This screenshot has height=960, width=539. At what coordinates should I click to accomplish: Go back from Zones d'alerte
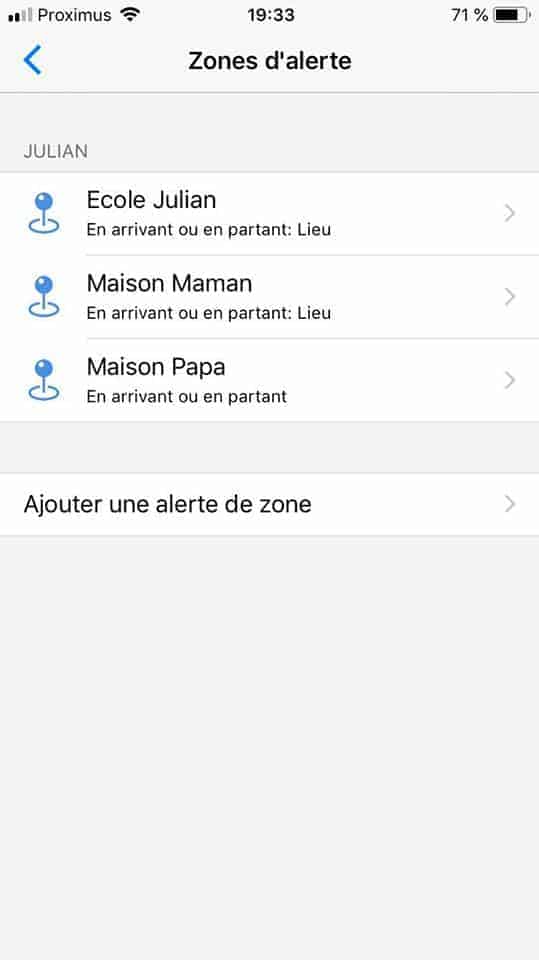click(x=32, y=60)
